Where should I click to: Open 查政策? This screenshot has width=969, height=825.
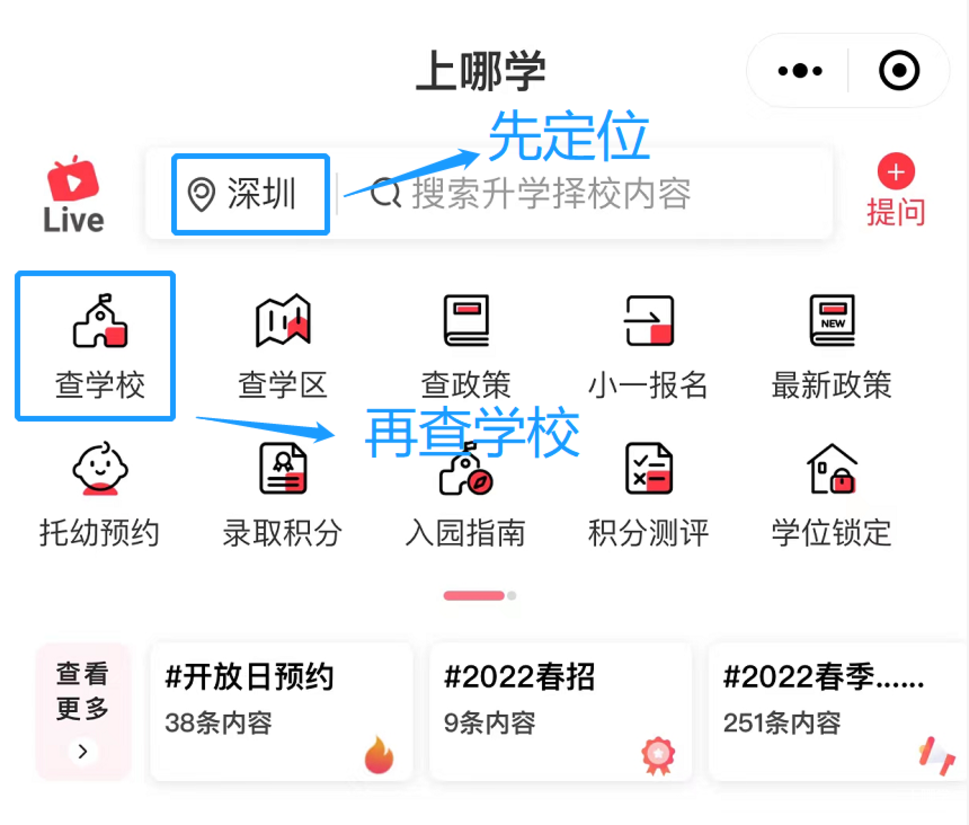pos(465,346)
